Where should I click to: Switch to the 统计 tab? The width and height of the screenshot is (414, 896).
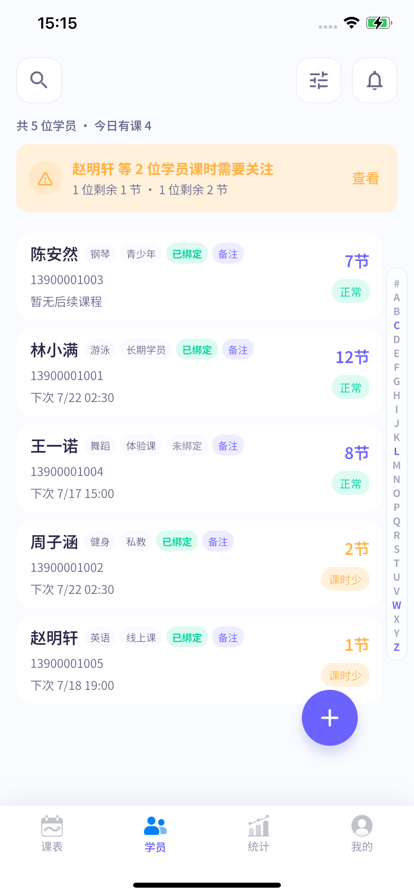pyautogui.click(x=258, y=834)
